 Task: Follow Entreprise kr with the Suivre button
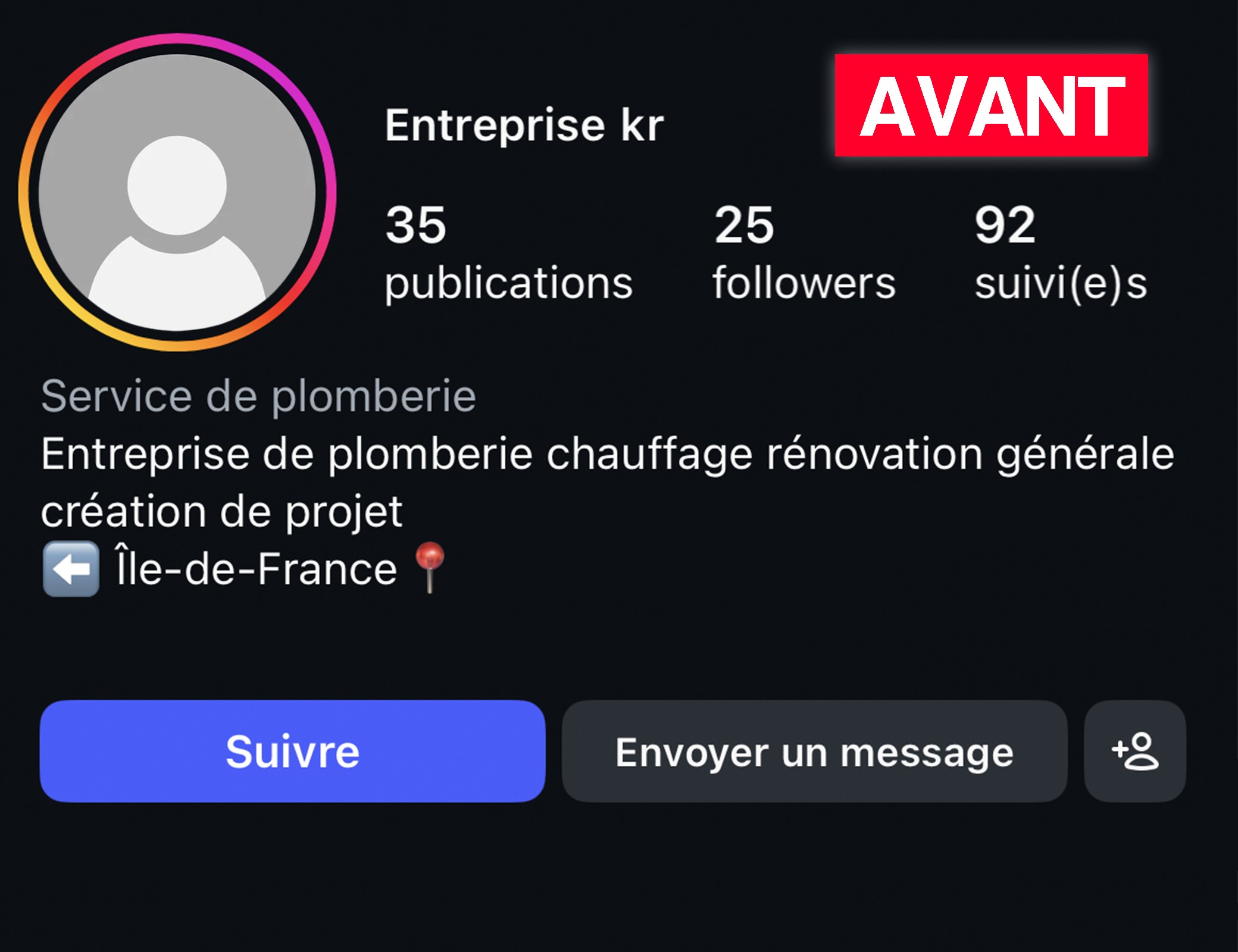pyautogui.click(x=292, y=751)
